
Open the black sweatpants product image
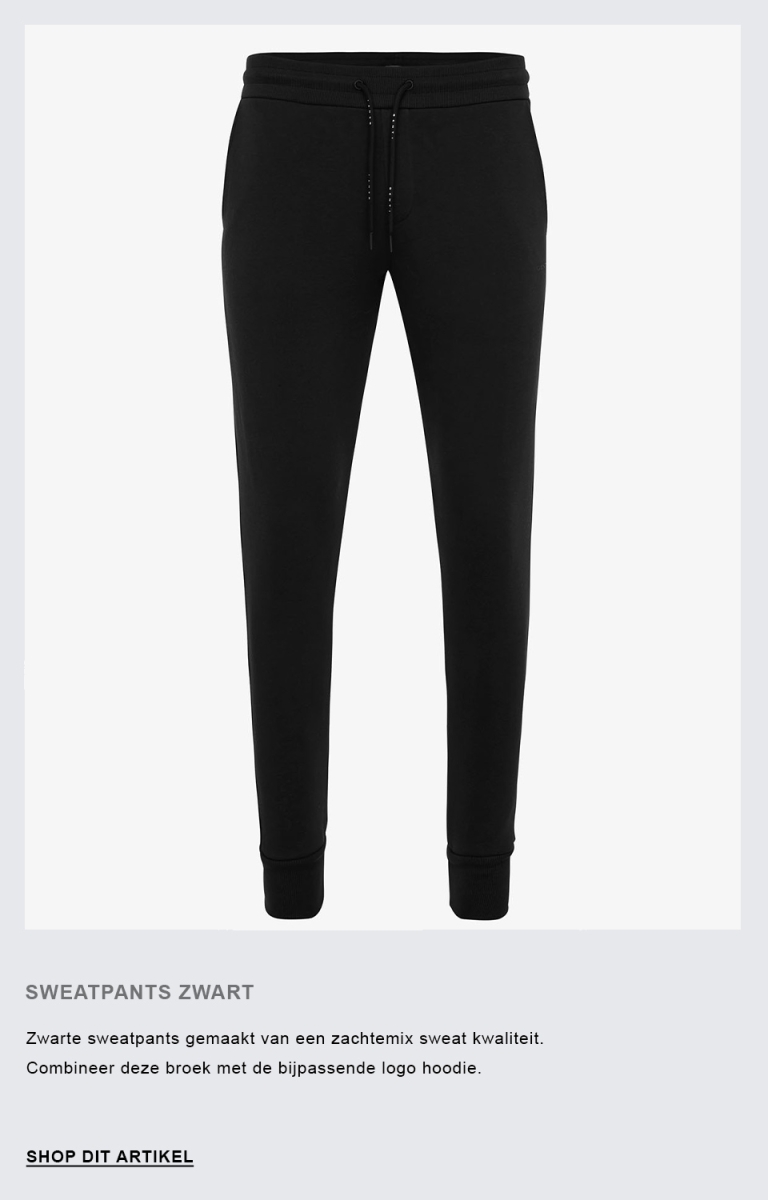(383, 477)
